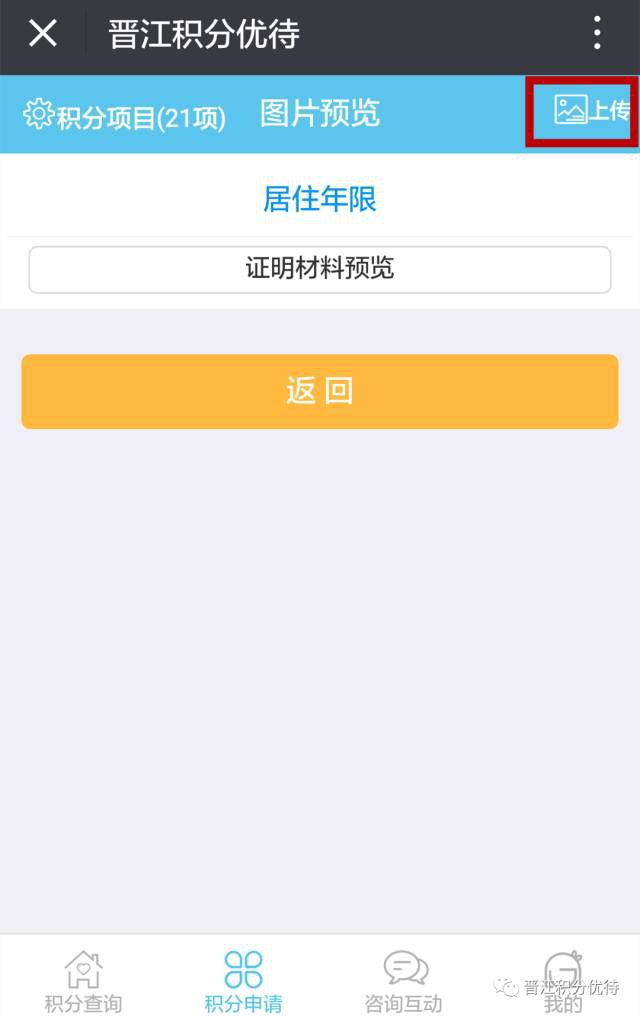Open the three-dot overflow menu
This screenshot has width=640, height=1016.
(x=597, y=34)
